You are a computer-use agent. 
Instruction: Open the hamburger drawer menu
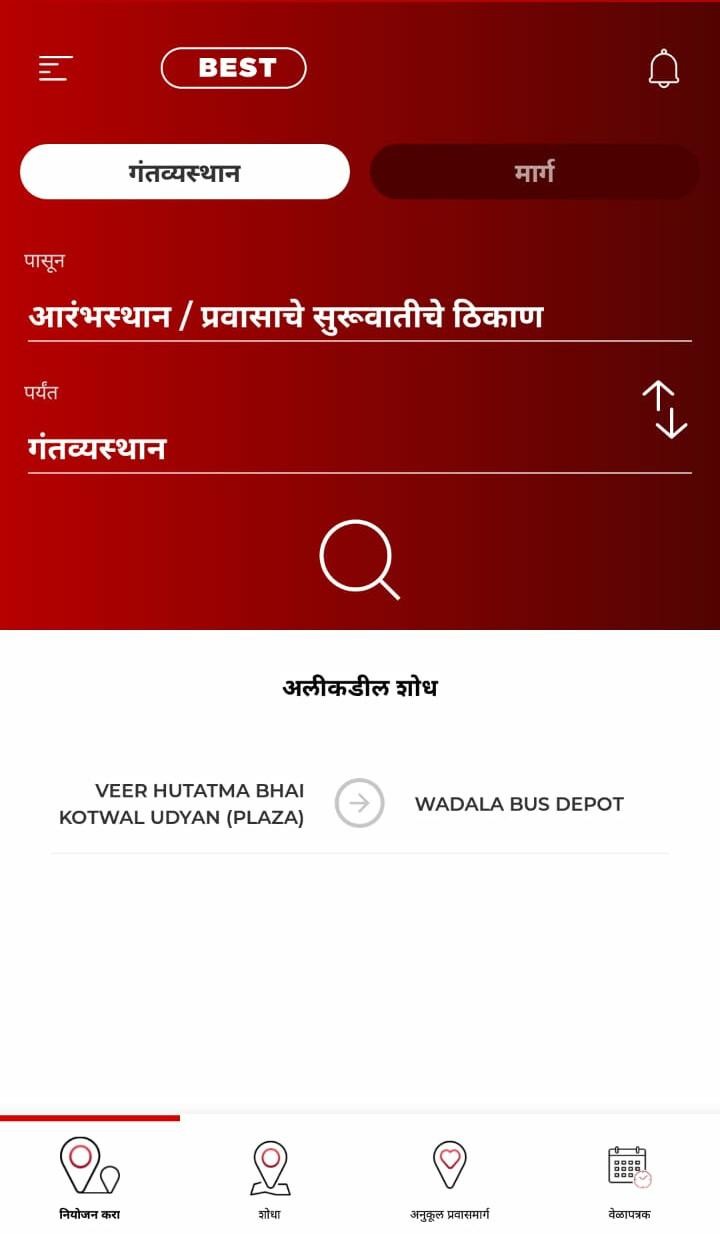coord(56,68)
